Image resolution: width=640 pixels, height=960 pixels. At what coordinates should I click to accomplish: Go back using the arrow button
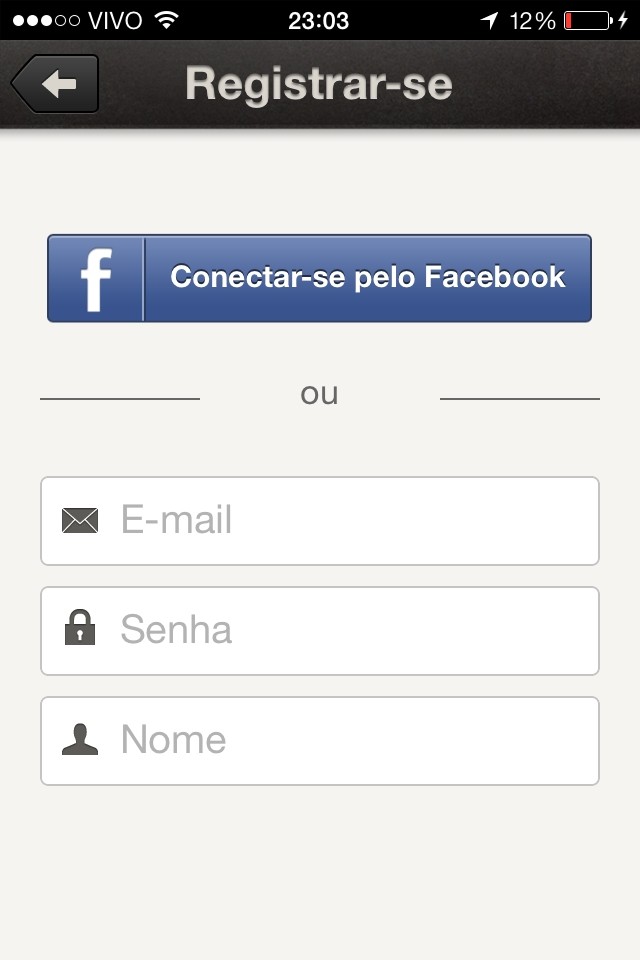(x=56, y=85)
